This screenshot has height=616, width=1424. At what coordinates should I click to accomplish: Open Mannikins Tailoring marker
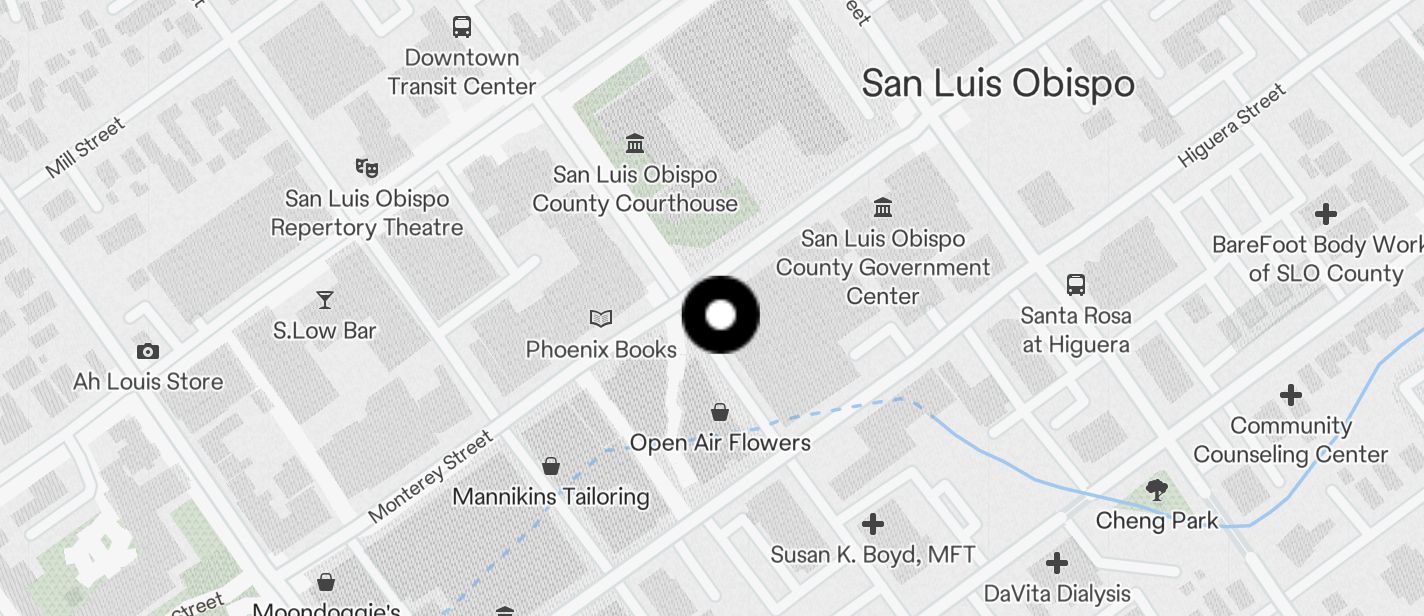(550, 466)
